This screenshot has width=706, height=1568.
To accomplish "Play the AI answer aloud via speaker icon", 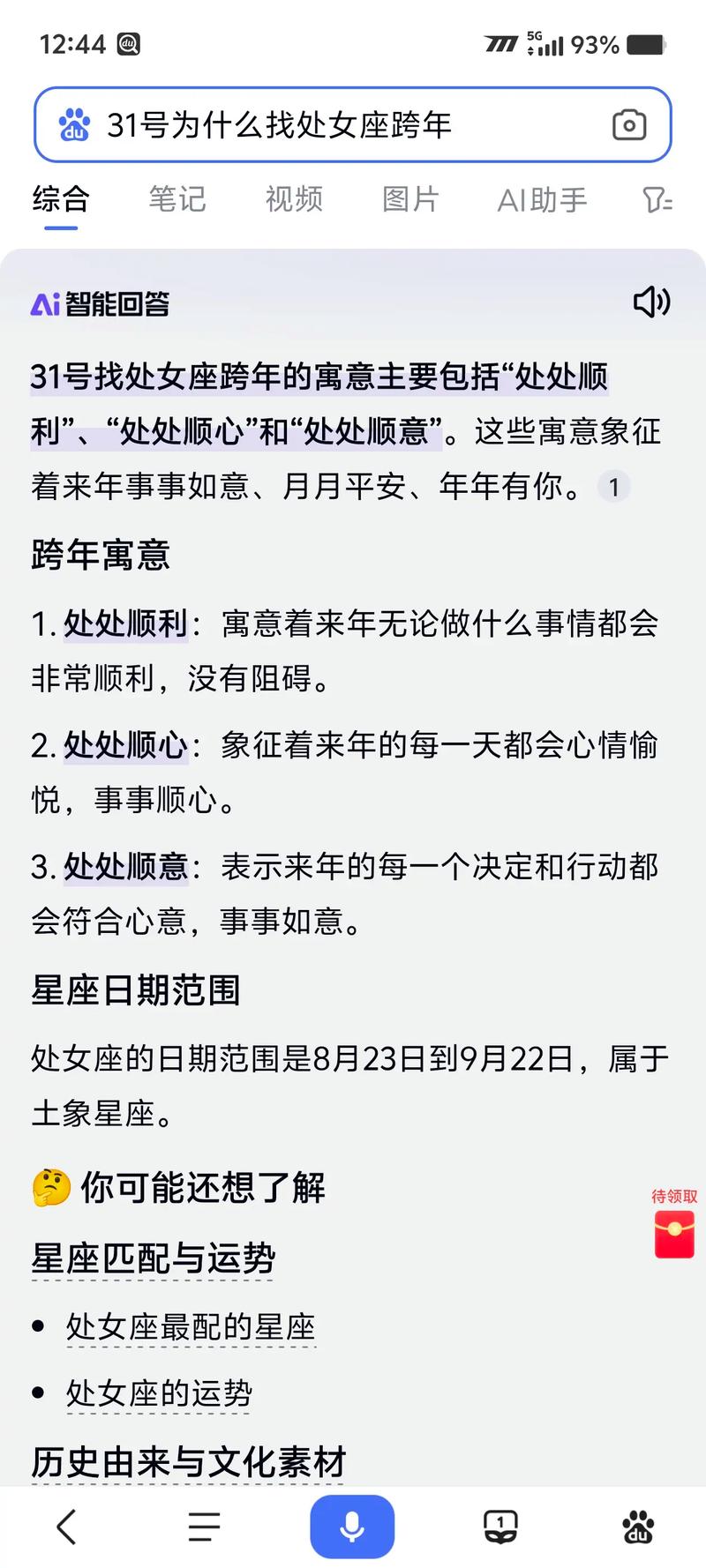I will click(x=651, y=302).
